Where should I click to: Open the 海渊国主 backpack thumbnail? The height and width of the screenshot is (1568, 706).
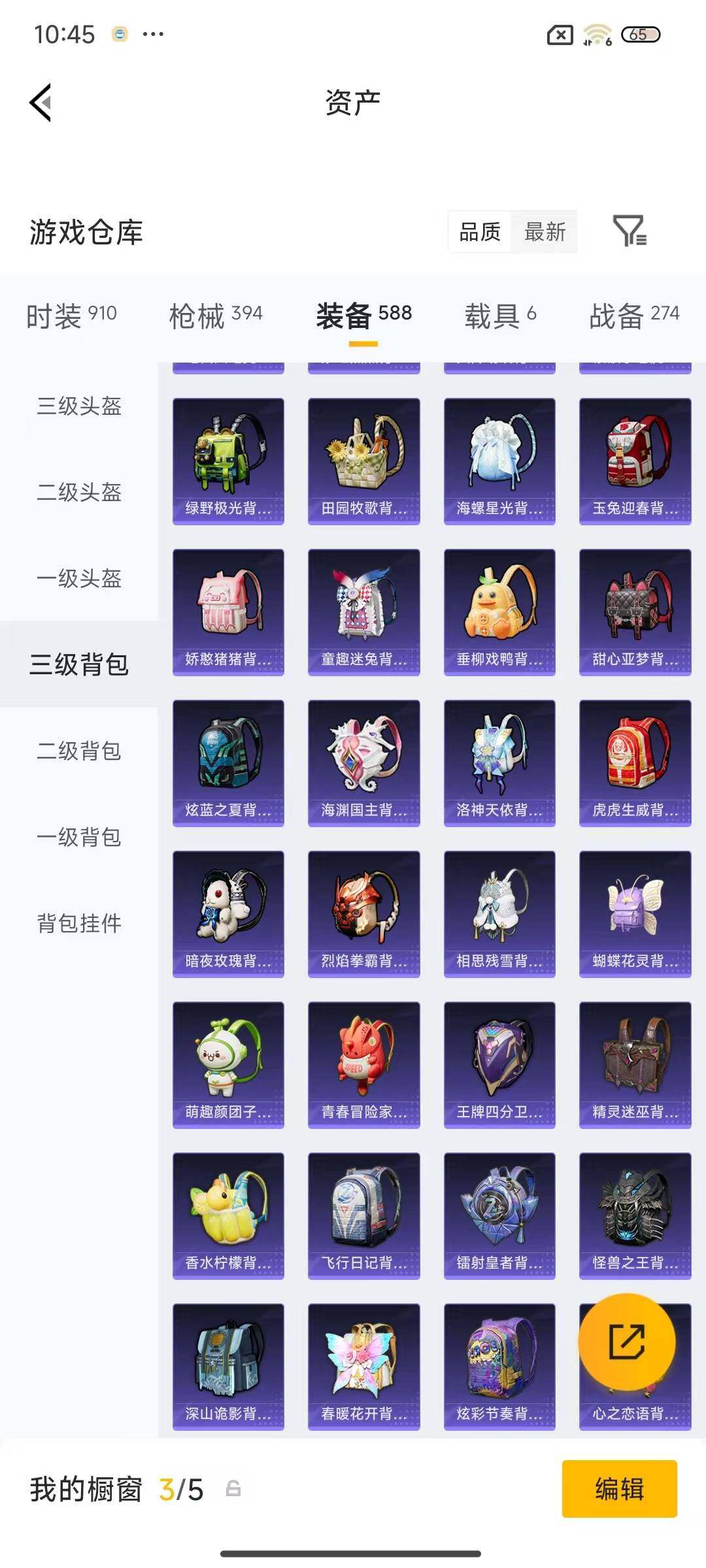(363, 762)
